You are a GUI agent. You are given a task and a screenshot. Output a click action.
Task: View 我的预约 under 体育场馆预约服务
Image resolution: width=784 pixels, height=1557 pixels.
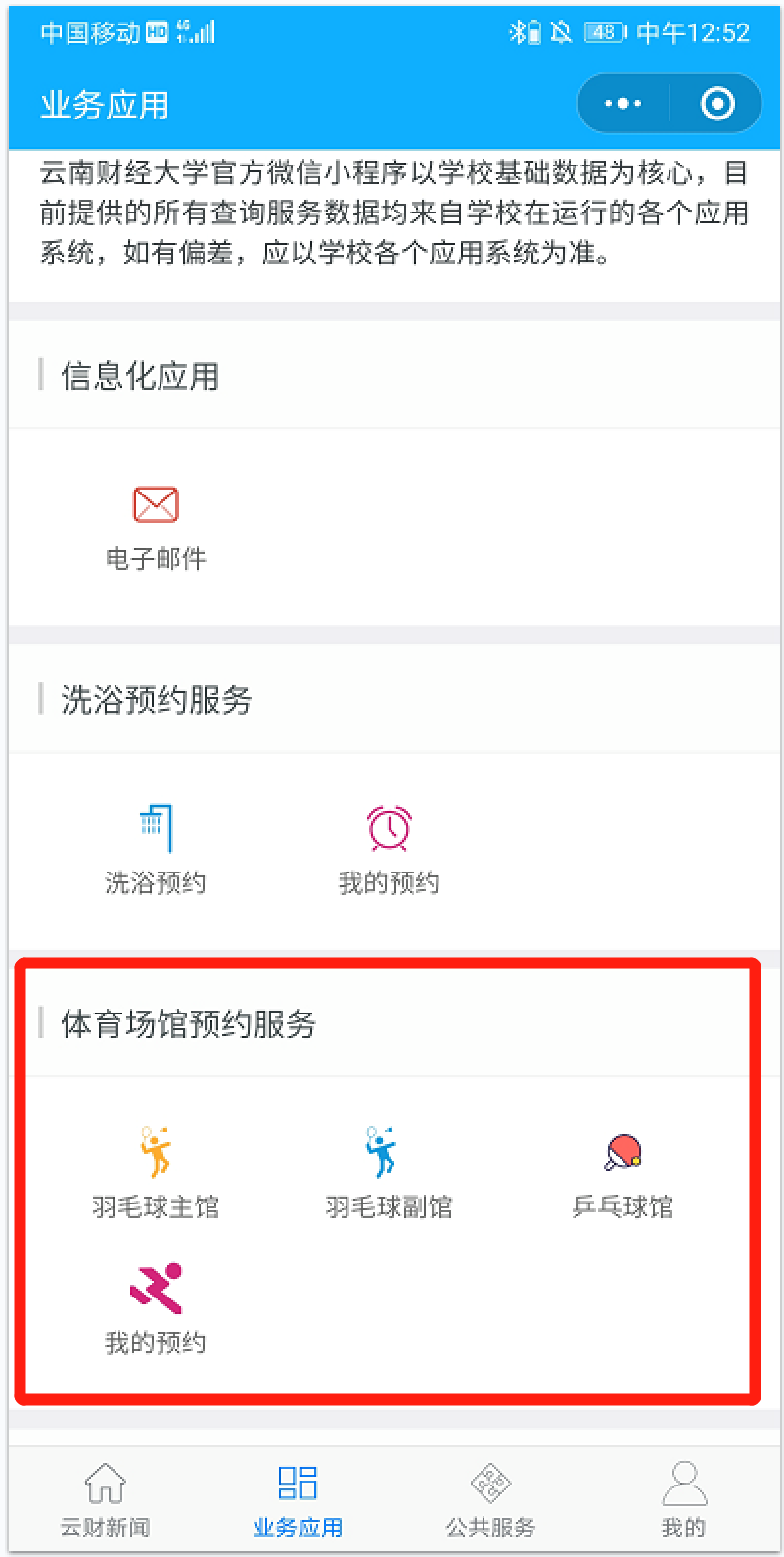(x=156, y=1308)
